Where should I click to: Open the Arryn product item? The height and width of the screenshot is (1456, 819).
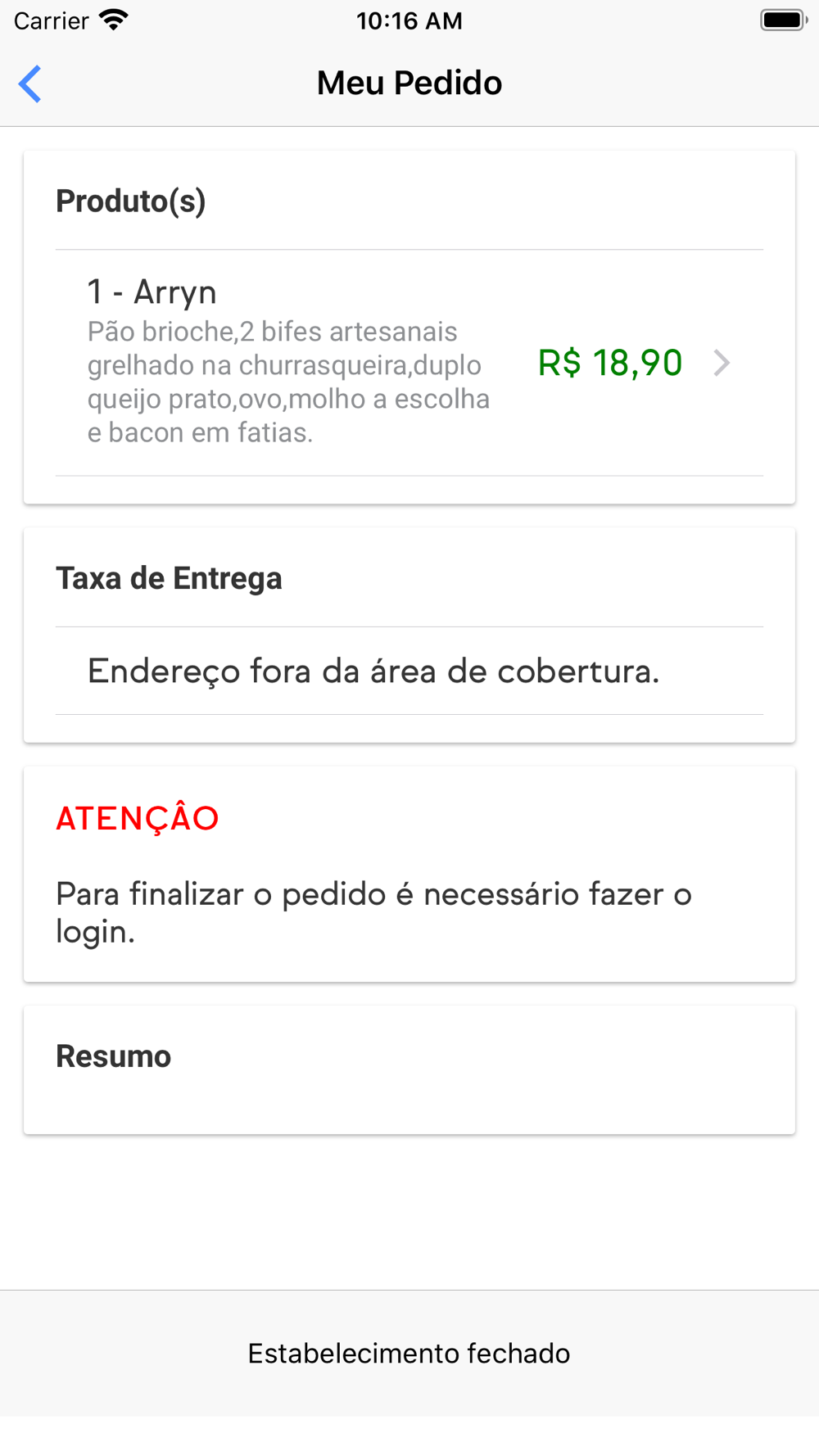point(409,362)
